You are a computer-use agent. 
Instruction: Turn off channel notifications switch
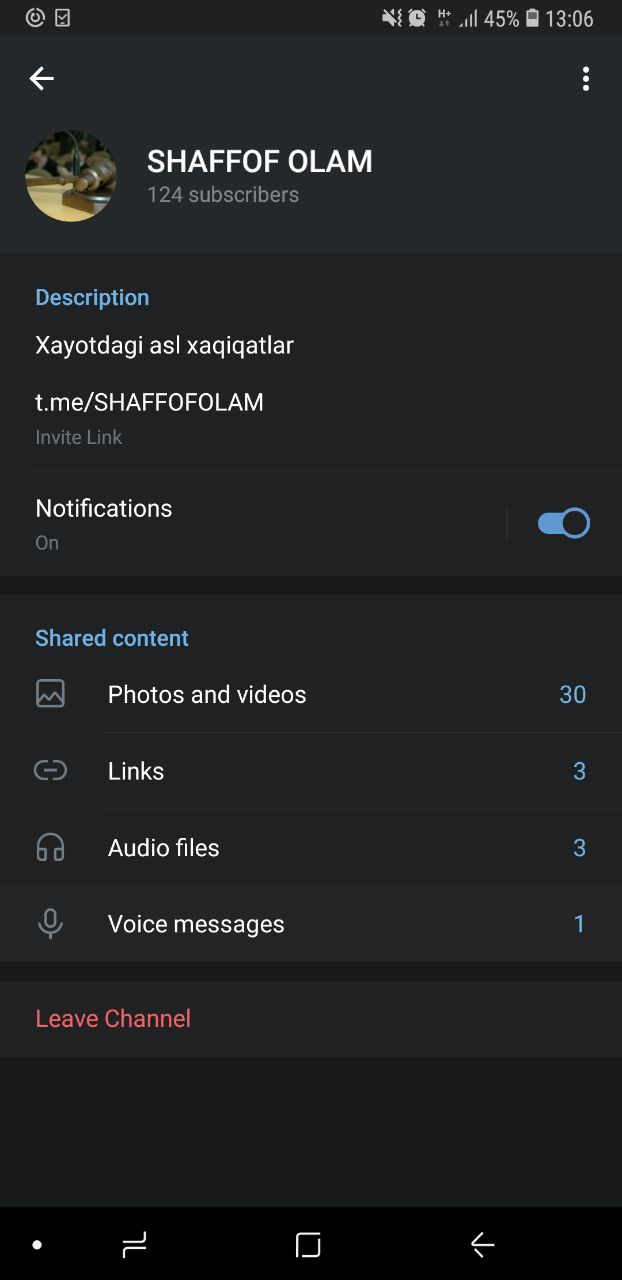[x=563, y=523]
